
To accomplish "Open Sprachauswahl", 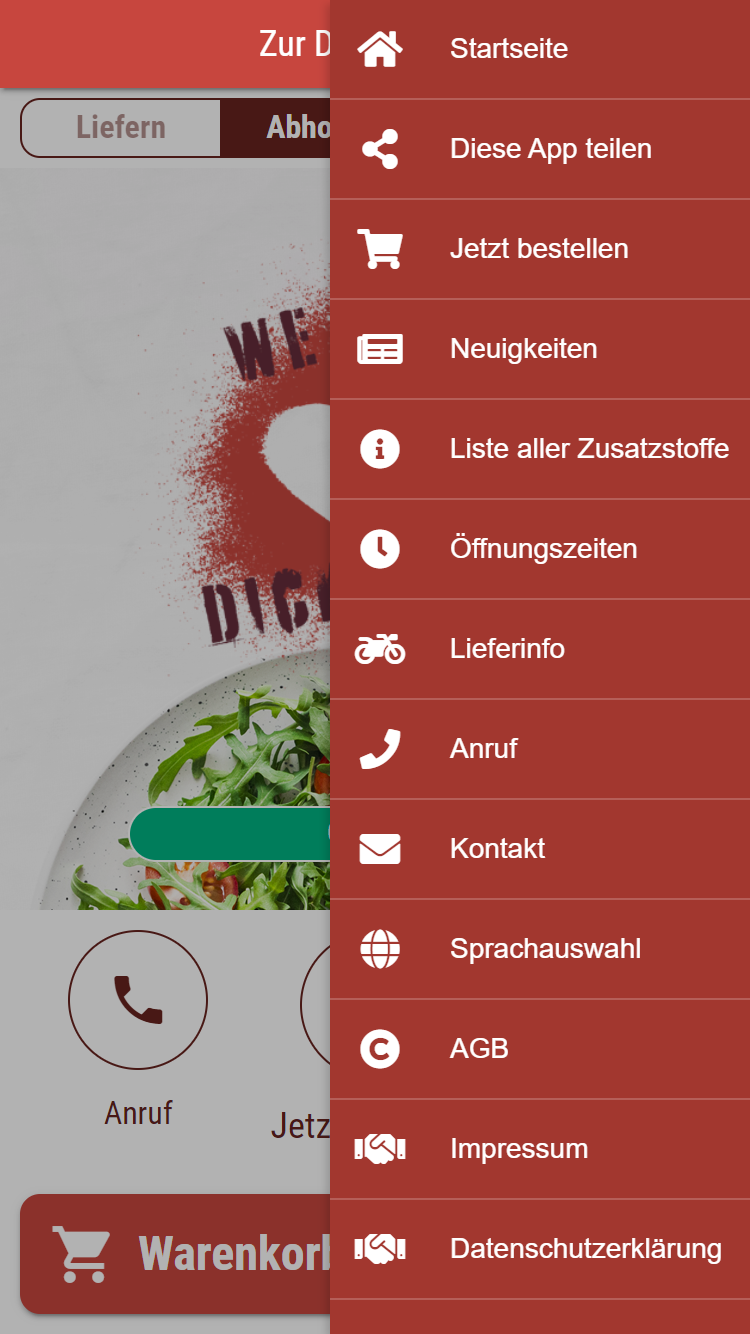I will pos(540,949).
